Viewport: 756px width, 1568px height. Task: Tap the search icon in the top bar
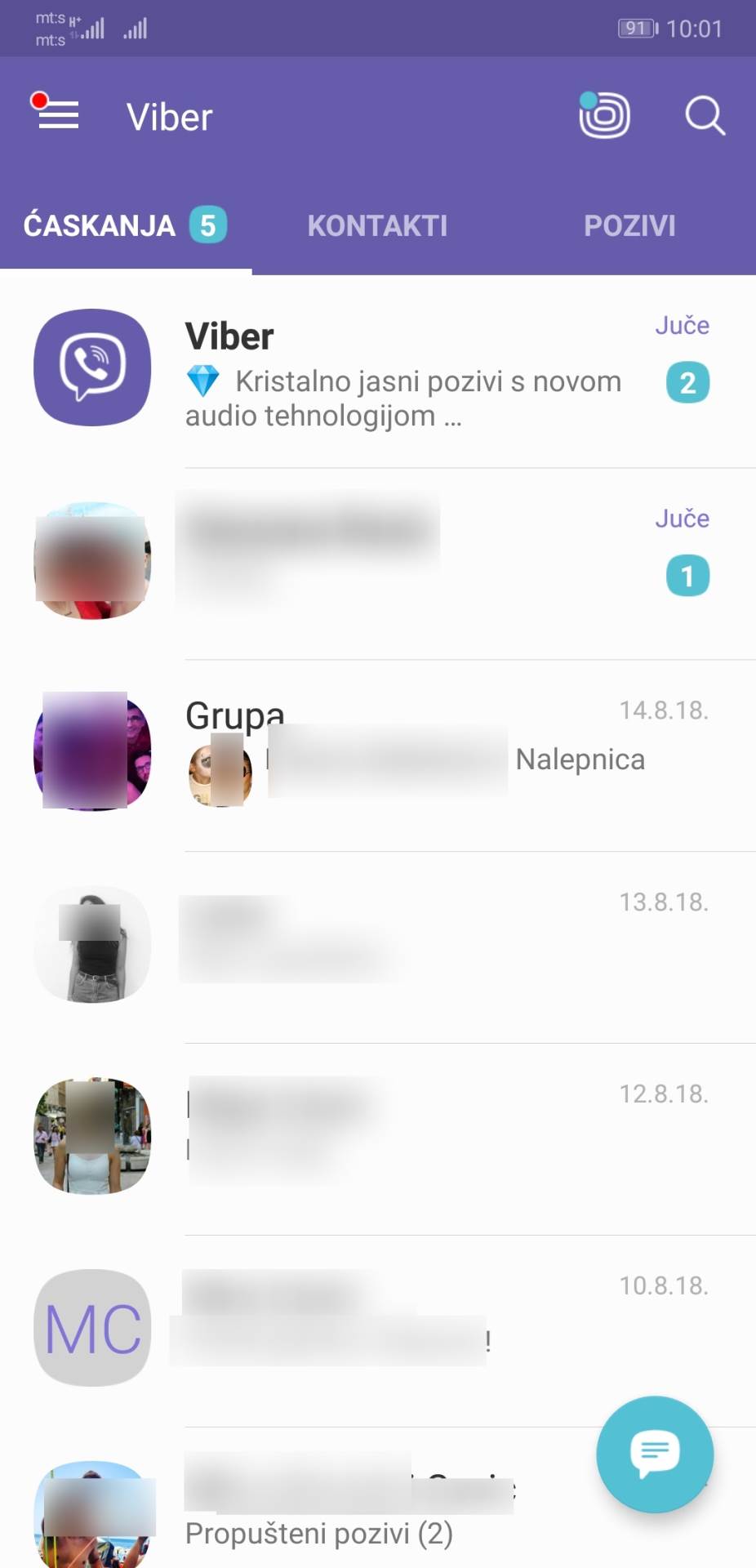(x=704, y=115)
